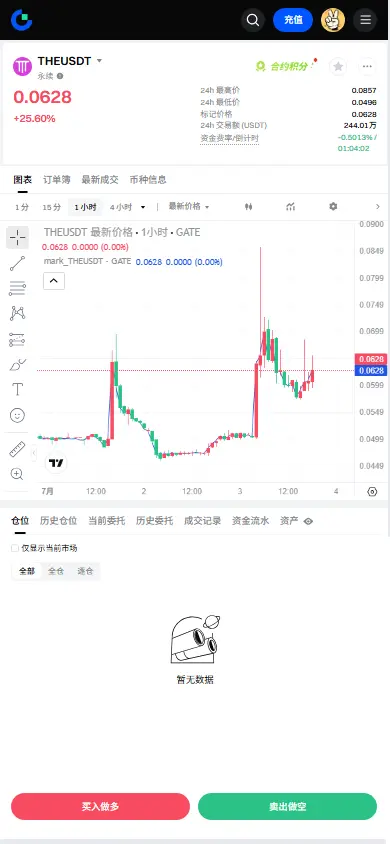The width and height of the screenshot is (390, 844).
Task: Open the profile avatar
Action: (333, 20)
